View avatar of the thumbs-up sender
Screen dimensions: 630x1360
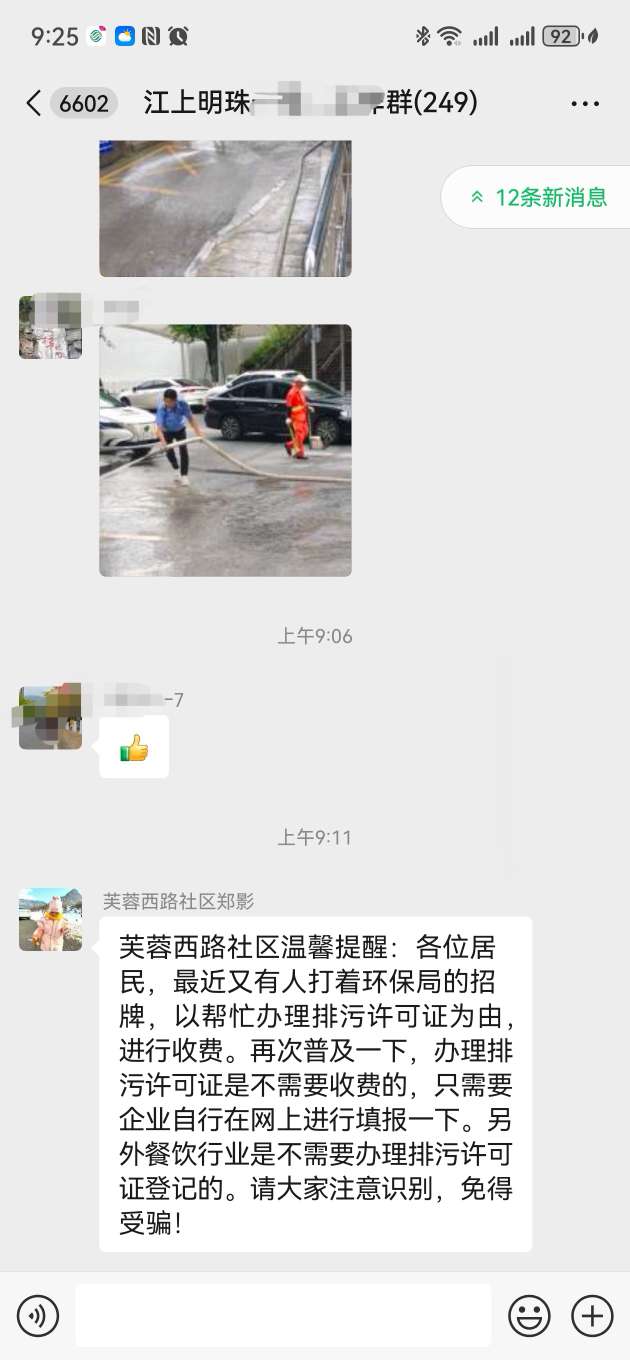click(x=50, y=717)
